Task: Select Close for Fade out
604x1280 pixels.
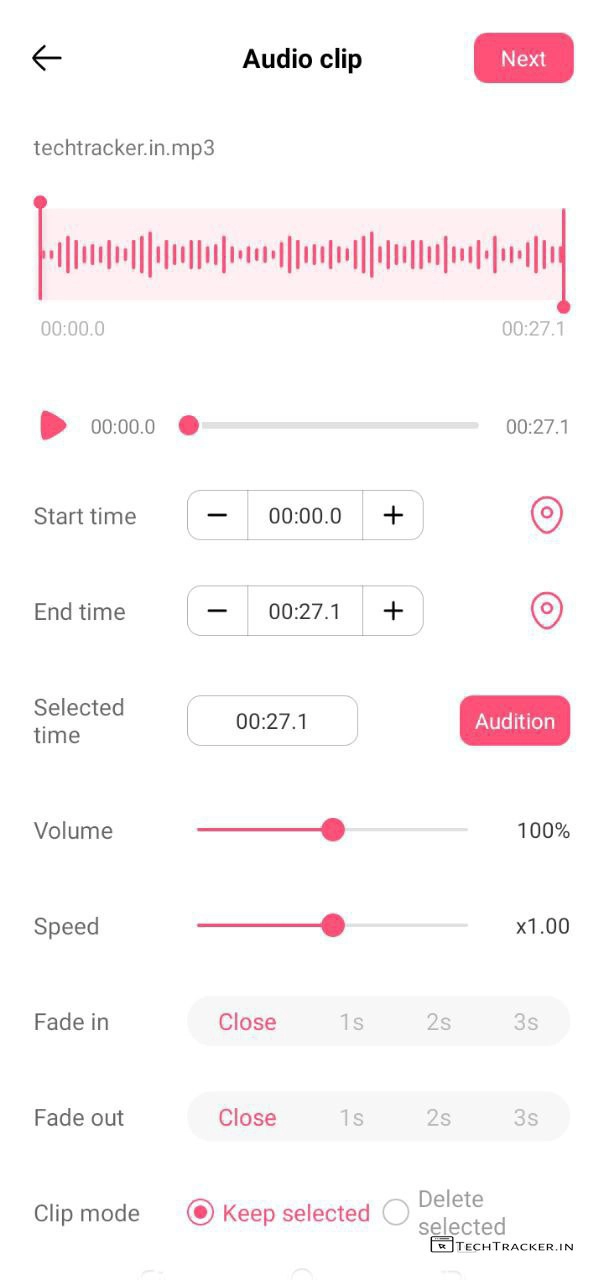Action: 247,1118
